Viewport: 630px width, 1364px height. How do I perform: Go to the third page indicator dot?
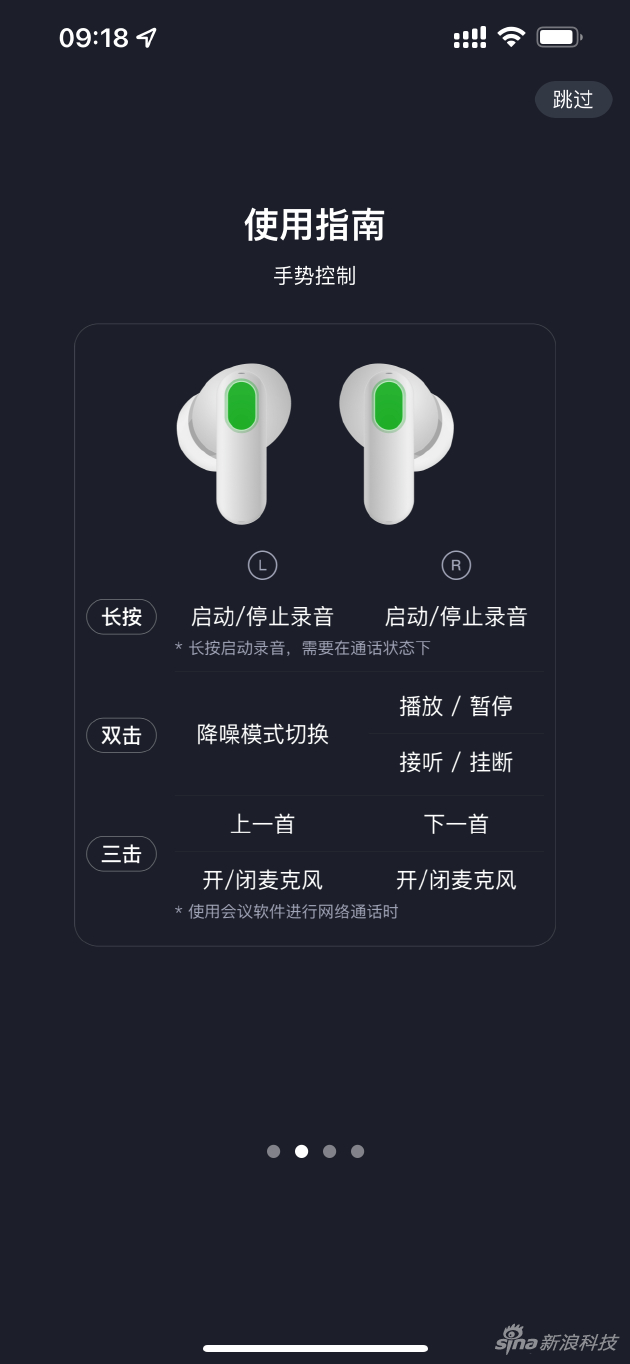330,1151
